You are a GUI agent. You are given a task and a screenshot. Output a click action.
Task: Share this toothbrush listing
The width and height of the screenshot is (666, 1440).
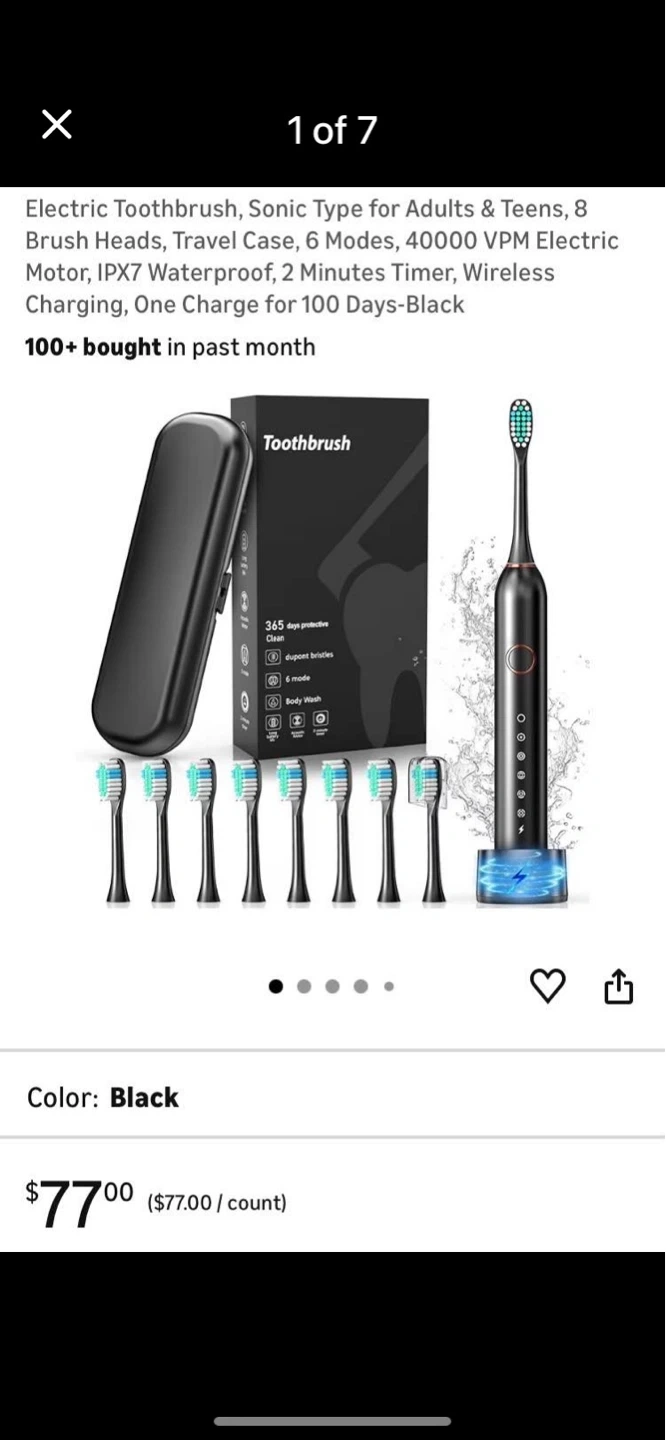[619, 986]
